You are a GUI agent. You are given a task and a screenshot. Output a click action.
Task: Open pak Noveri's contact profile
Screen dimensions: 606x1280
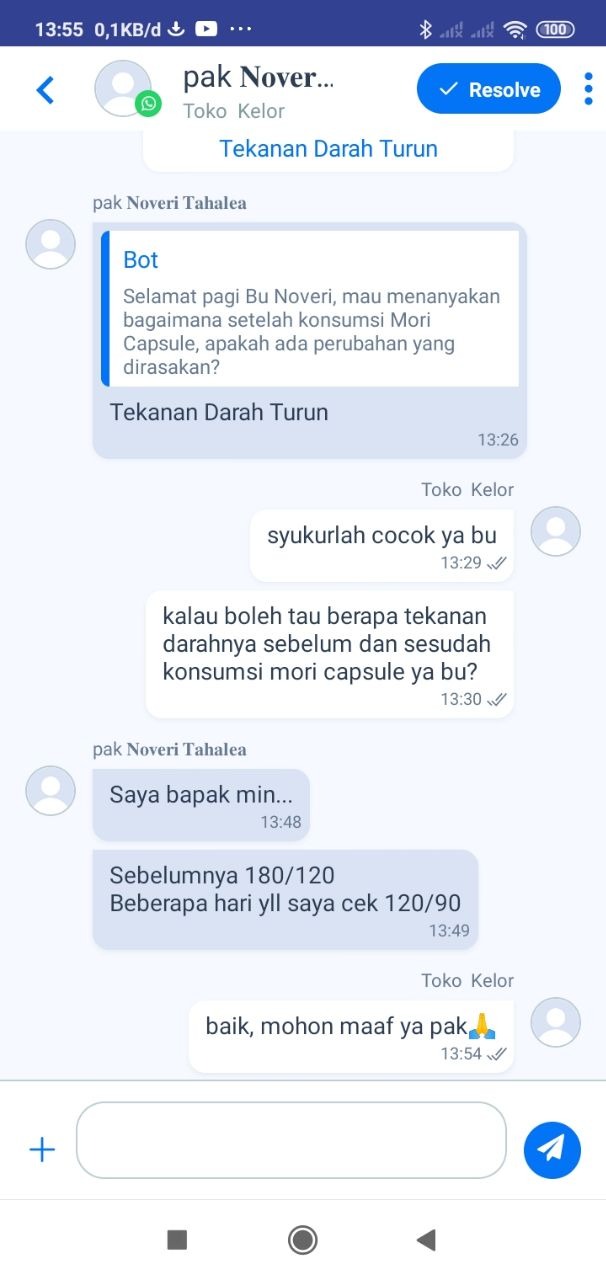point(258,90)
